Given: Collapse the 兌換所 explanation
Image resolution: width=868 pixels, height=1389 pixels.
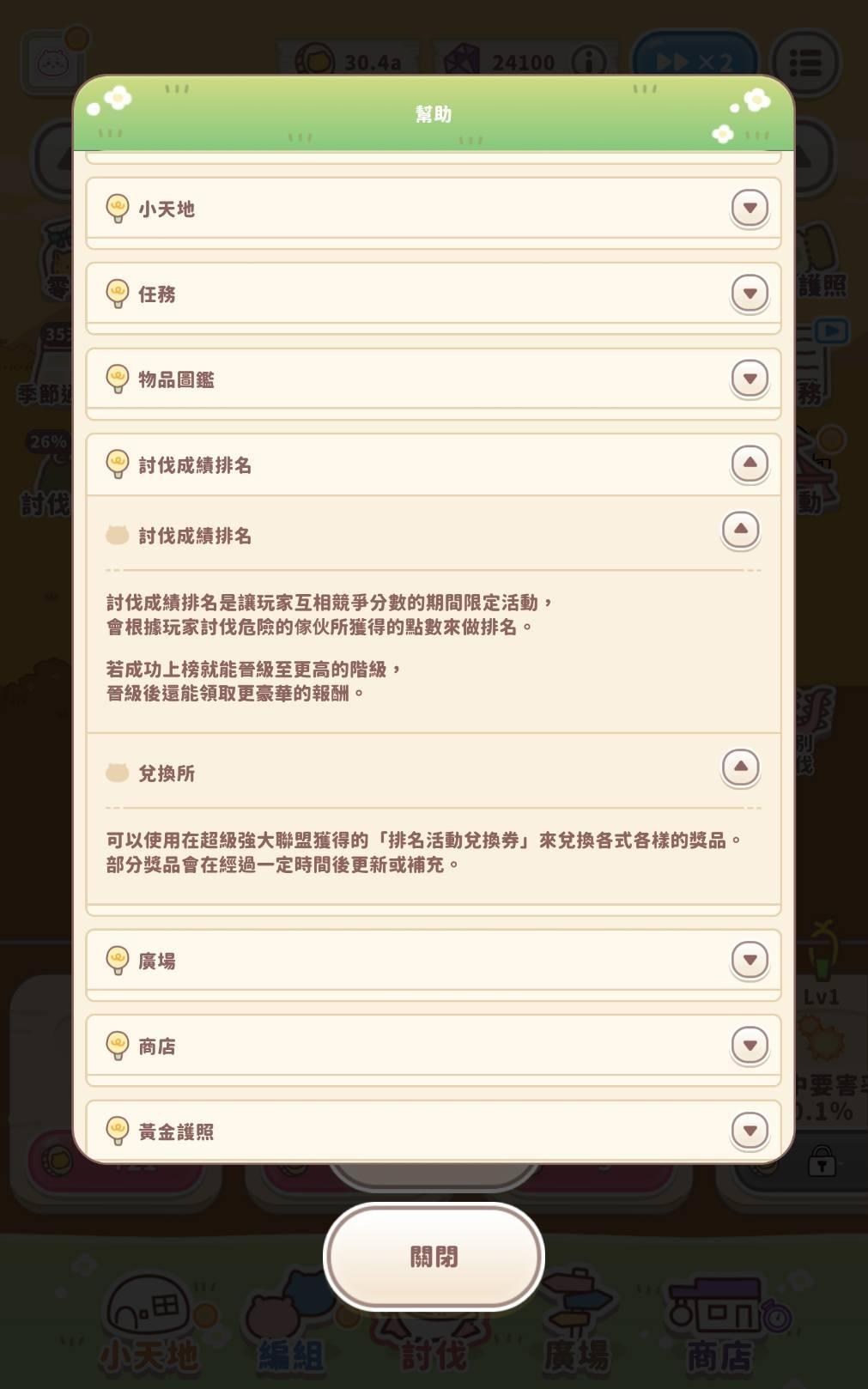Looking at the screenshot, I should pos(741,767).
